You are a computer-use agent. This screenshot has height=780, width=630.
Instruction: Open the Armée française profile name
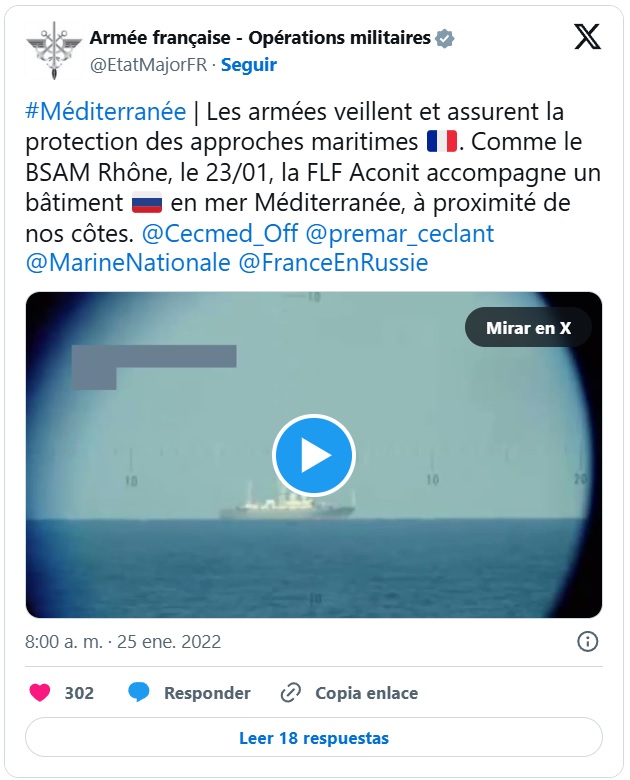tap(260, 38)
